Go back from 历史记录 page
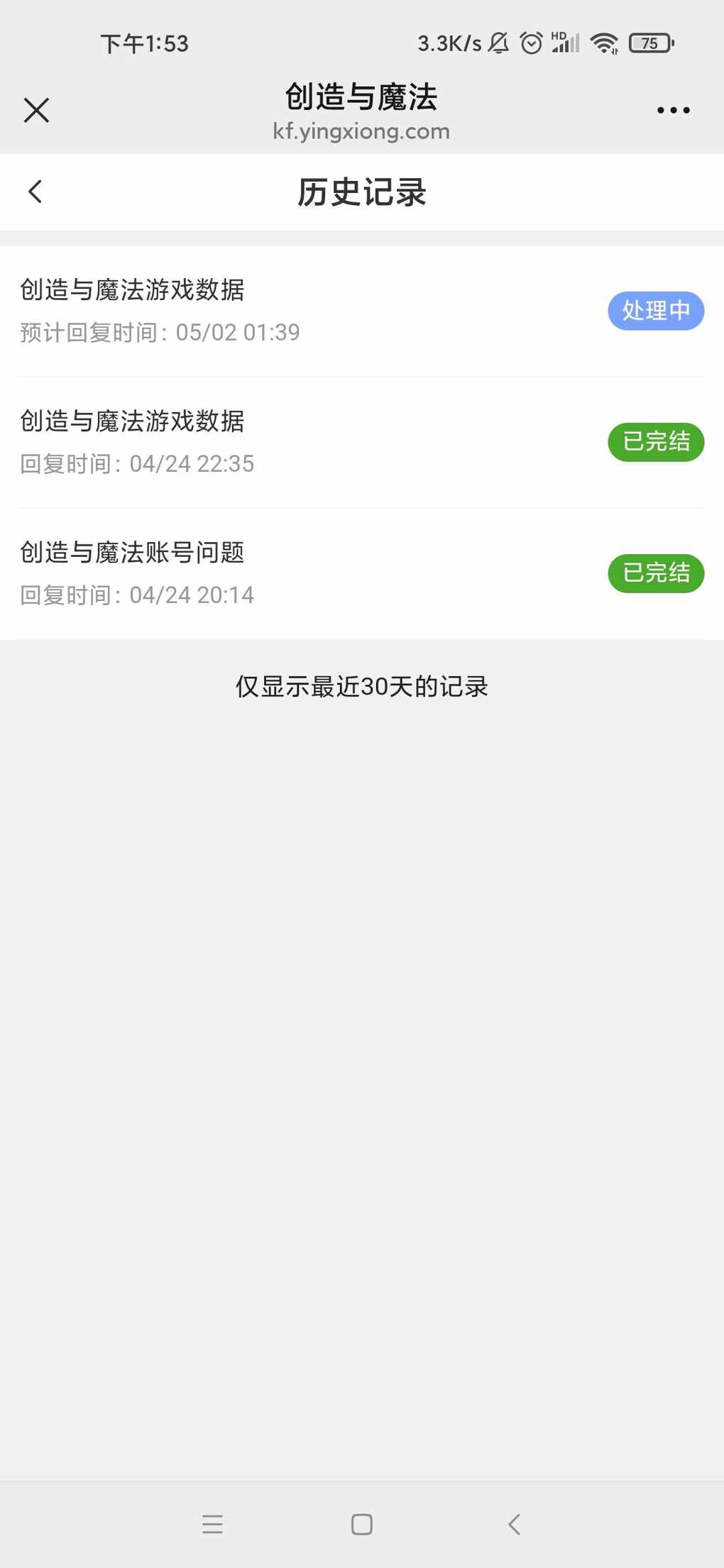The image size is (724, 1568). click(35, 192)
